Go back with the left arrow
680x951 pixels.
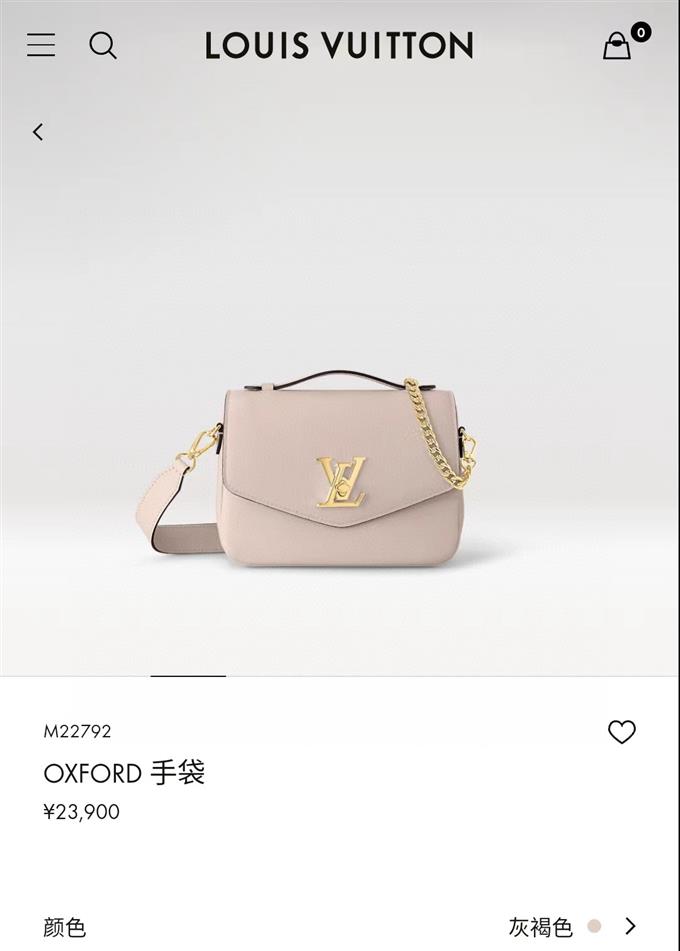(x=38, y=132)
